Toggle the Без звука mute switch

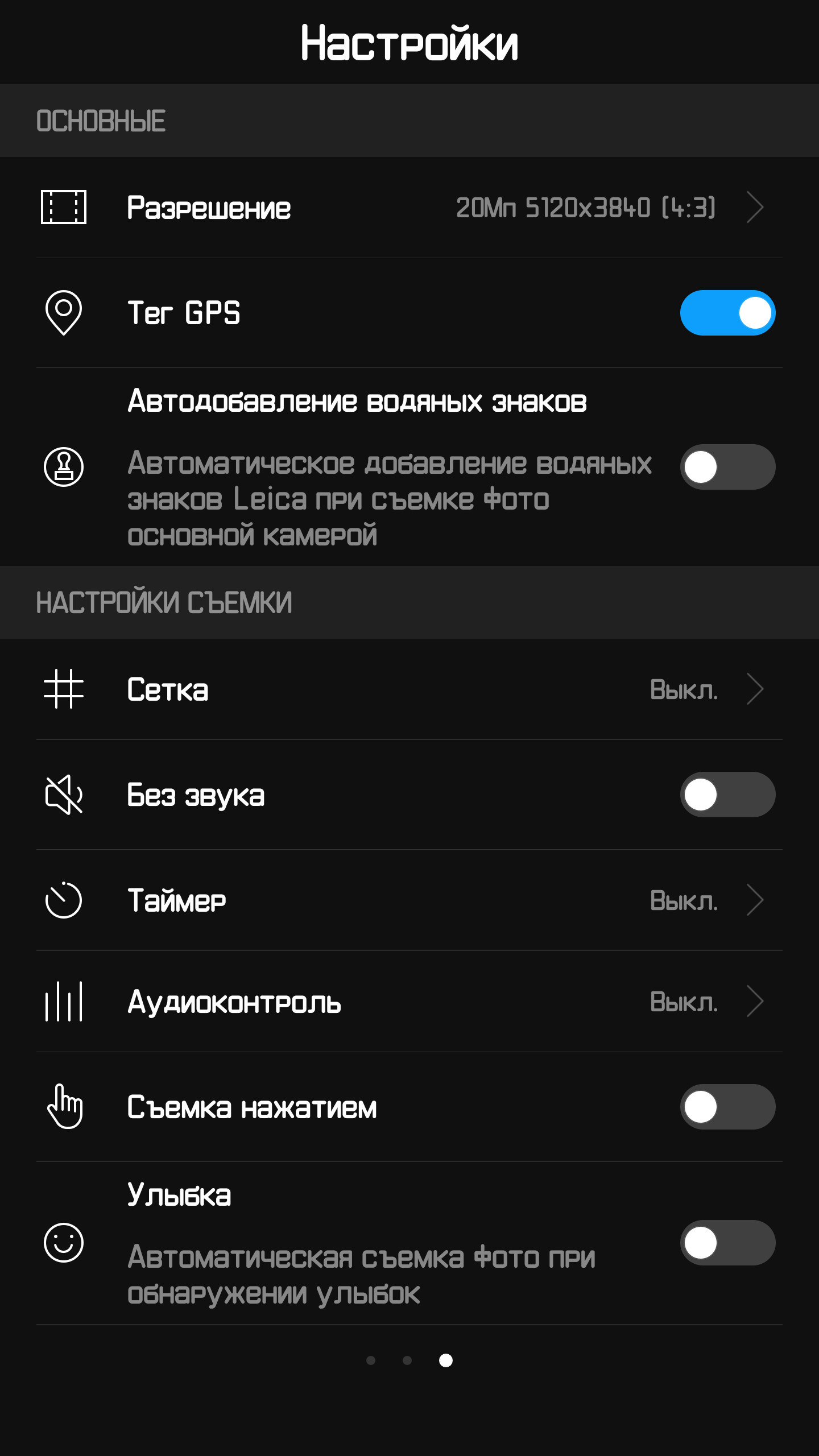[x=727, y=795]
